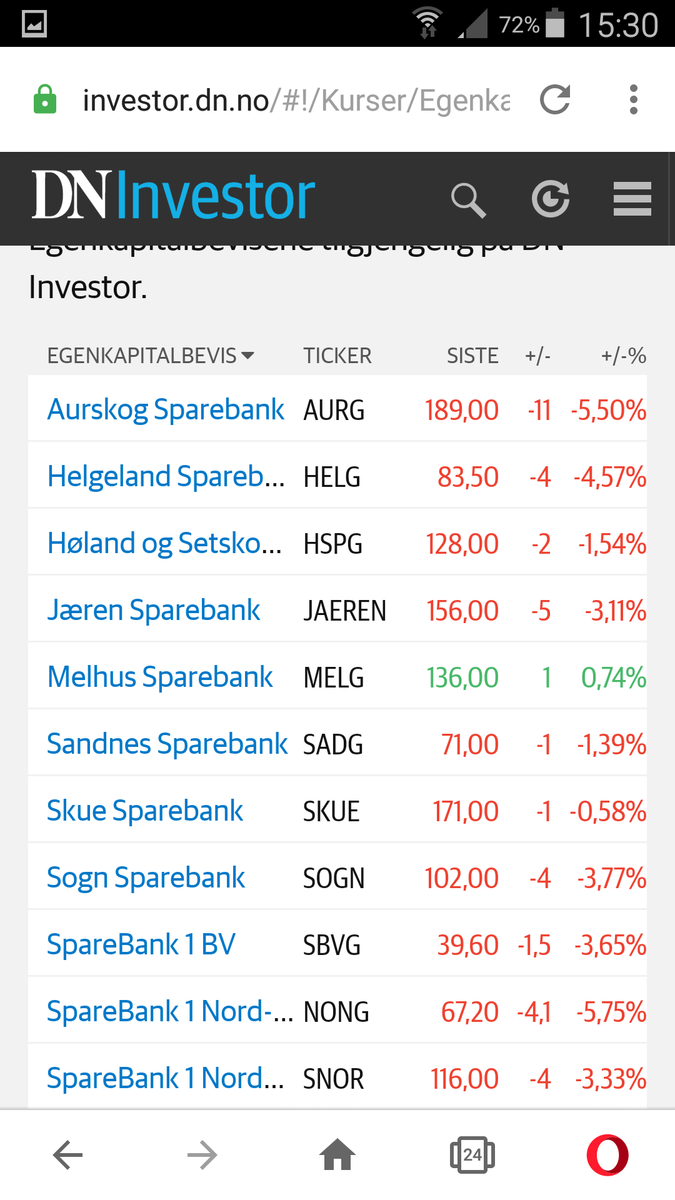Open the SpareBank 1 BV link

141,945
